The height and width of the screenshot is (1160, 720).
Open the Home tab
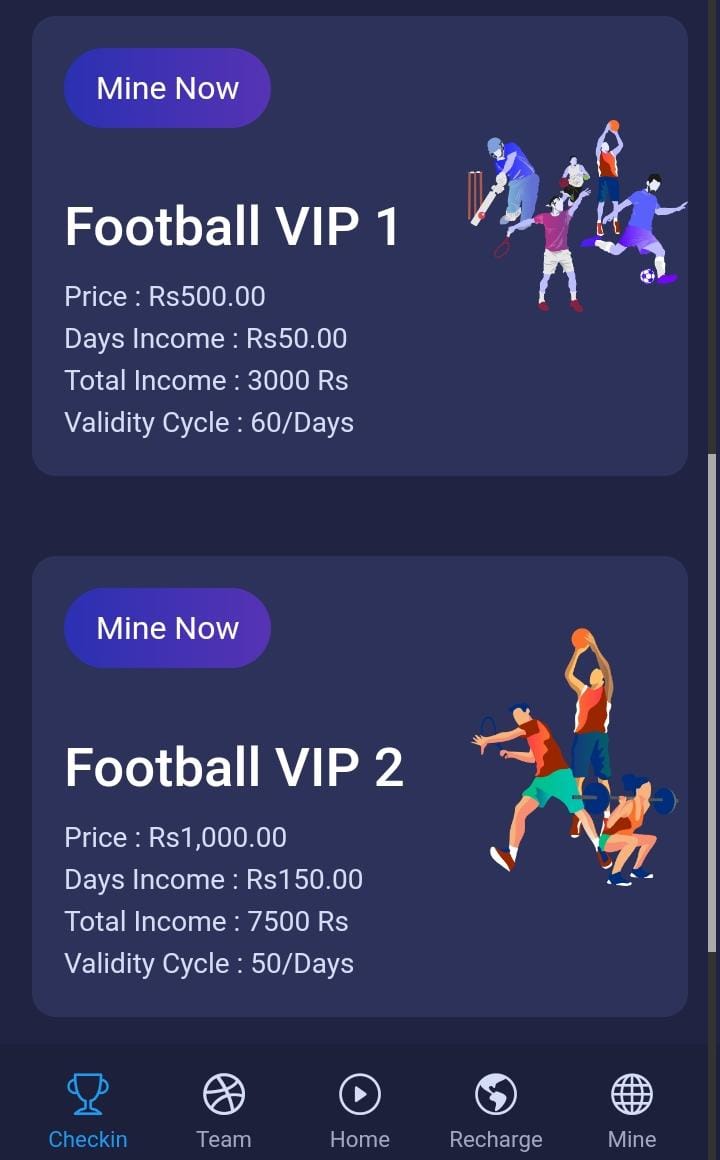(x=360, y=1110)
